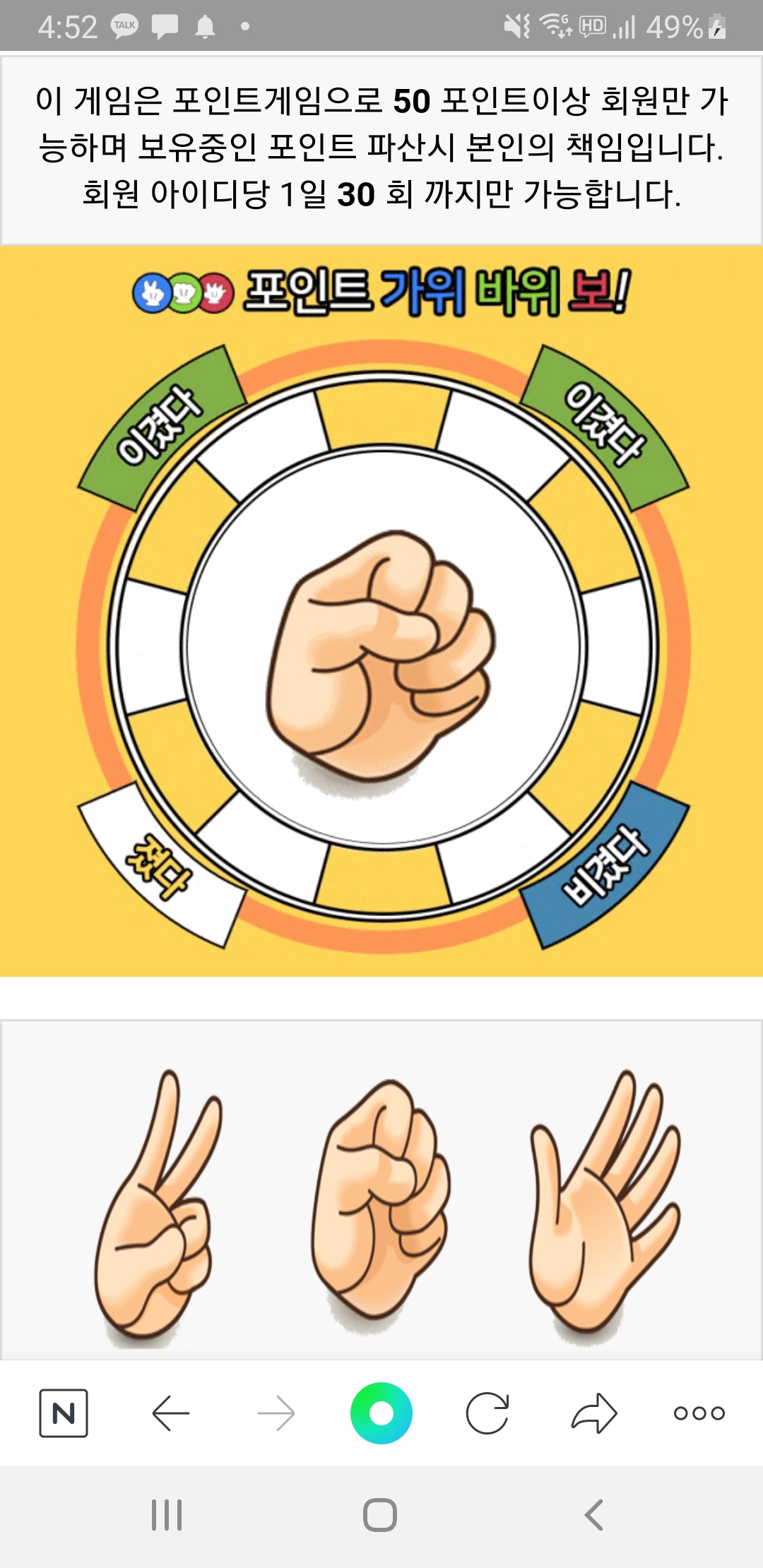Share this page

coord(594,1413)
